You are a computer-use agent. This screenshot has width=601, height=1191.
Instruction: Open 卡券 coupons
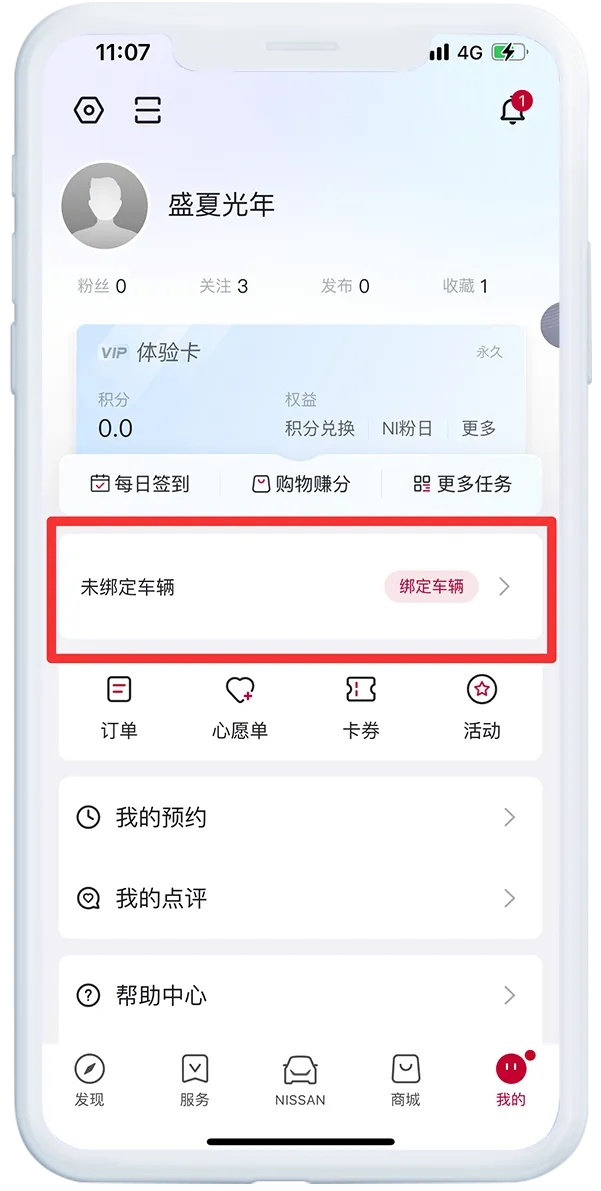(x=361, y=706)
